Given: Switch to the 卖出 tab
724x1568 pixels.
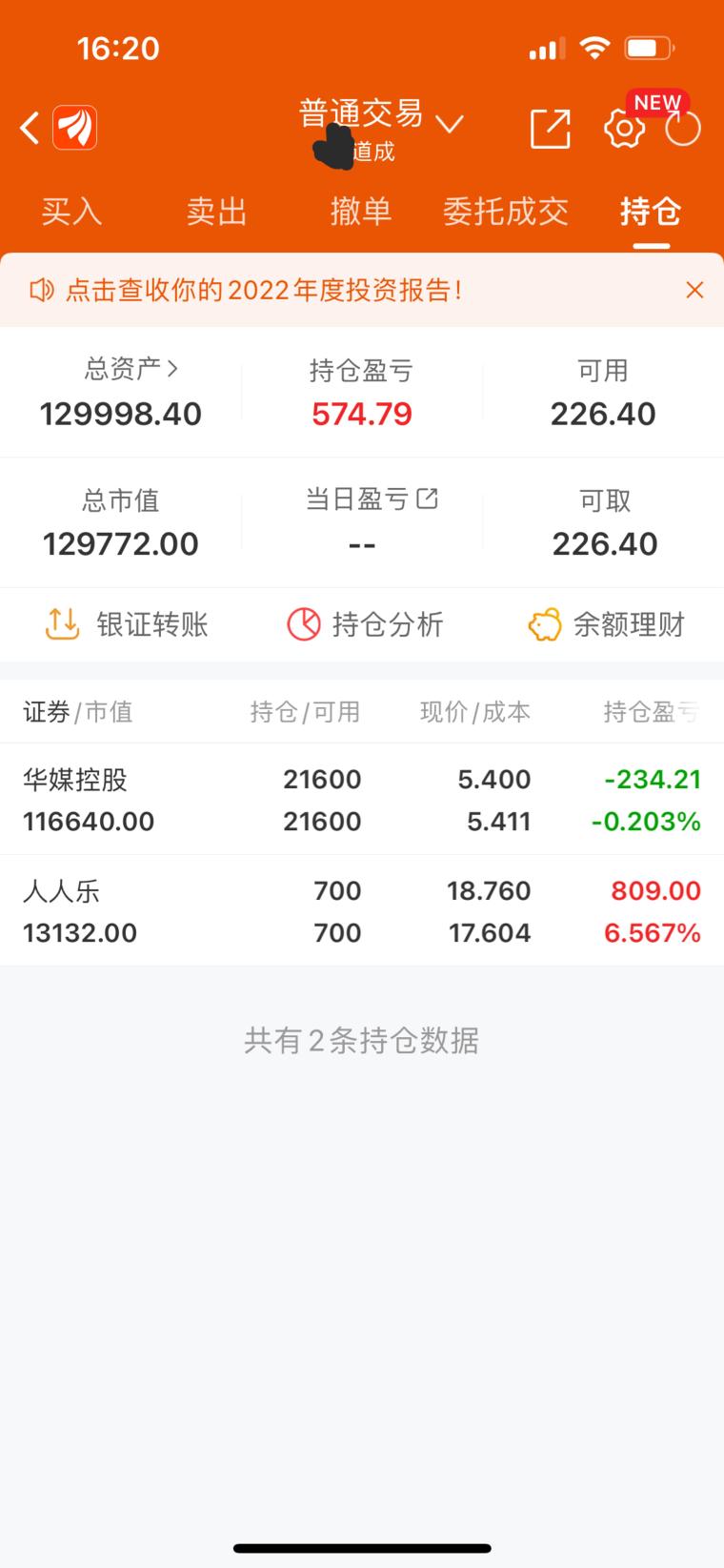Looking at the screenshot, I should 217,211.
